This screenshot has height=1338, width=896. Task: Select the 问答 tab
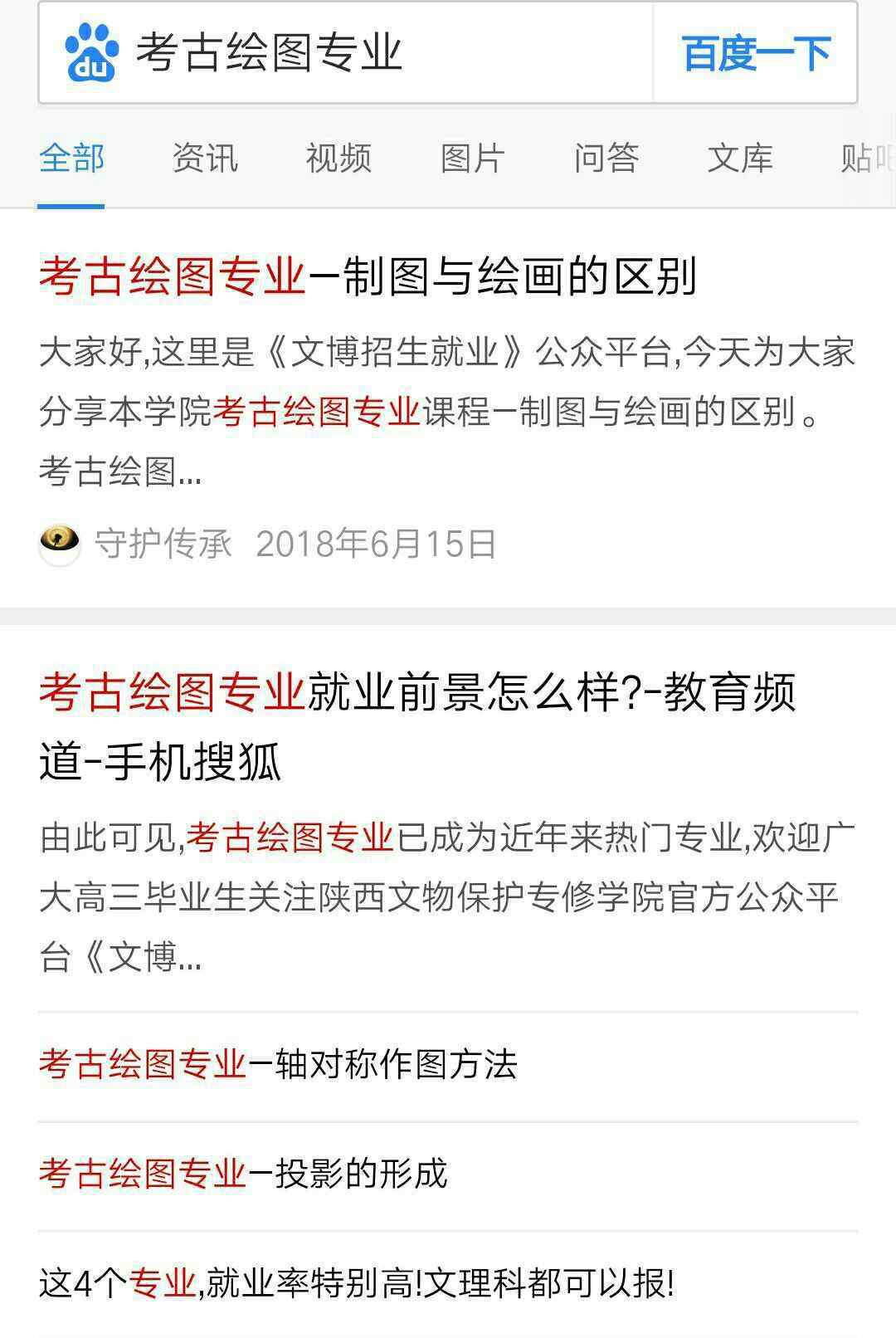pos(606,158)
